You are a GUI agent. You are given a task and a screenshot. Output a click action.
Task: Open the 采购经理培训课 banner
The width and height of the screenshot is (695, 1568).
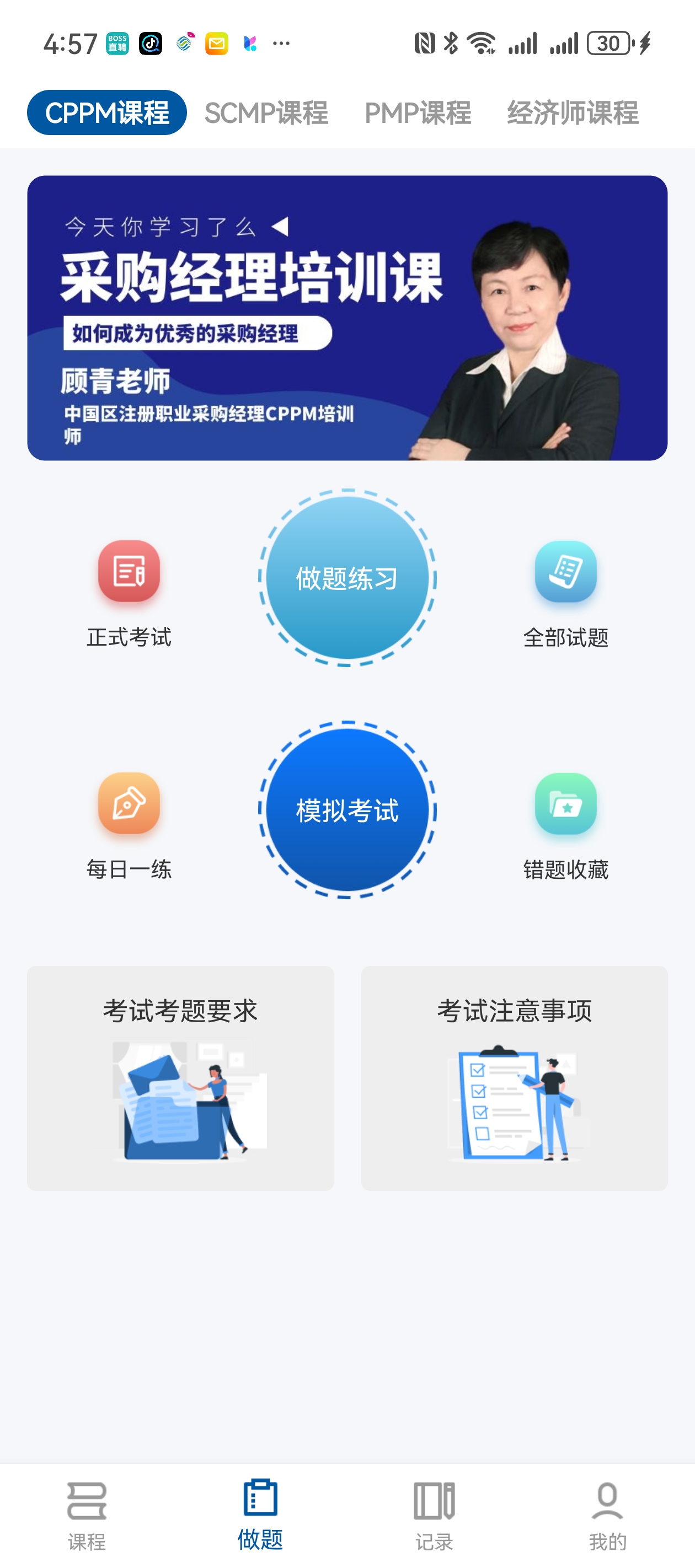click(x=347, y=318)
